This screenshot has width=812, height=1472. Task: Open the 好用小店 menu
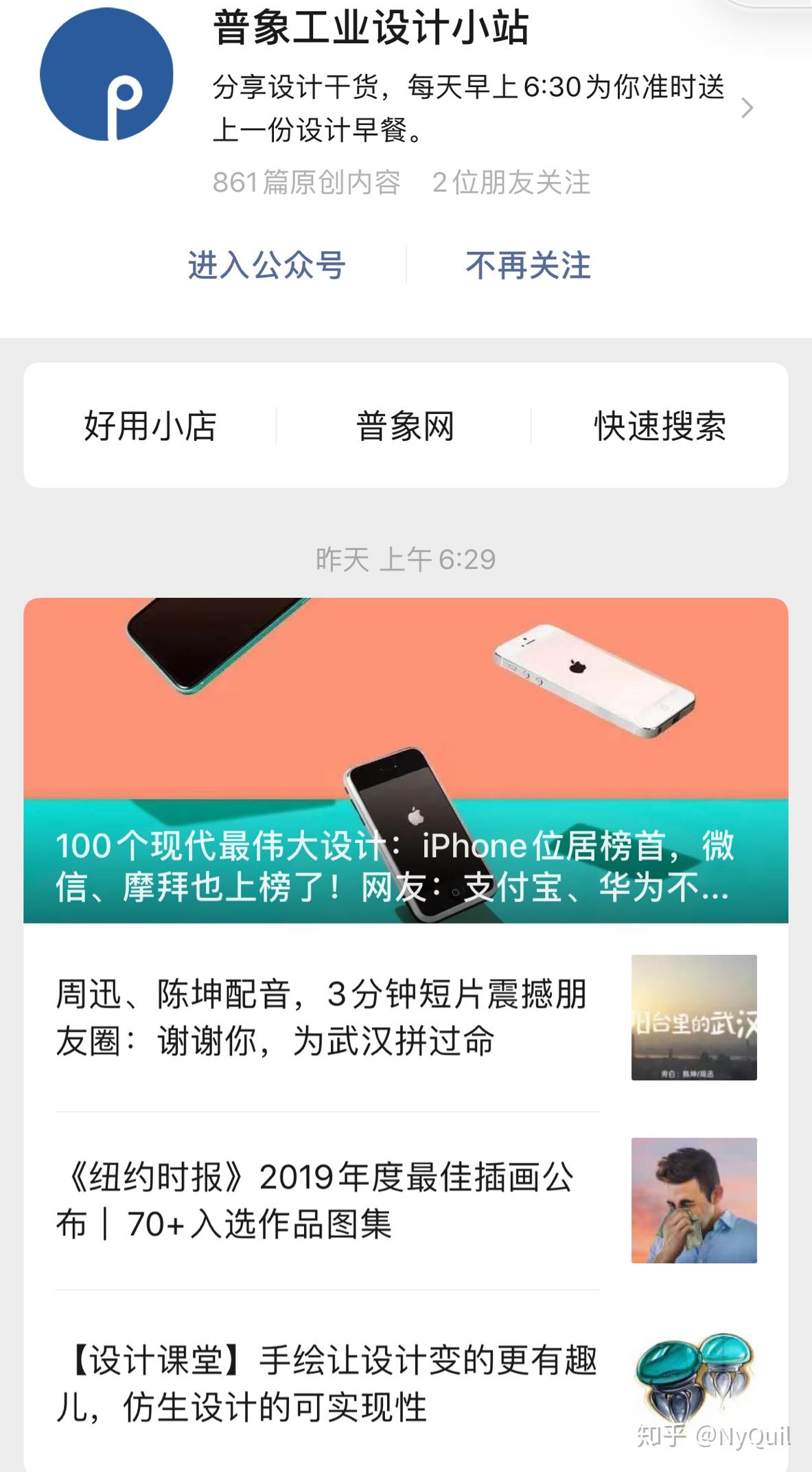[x=150, y=426]
